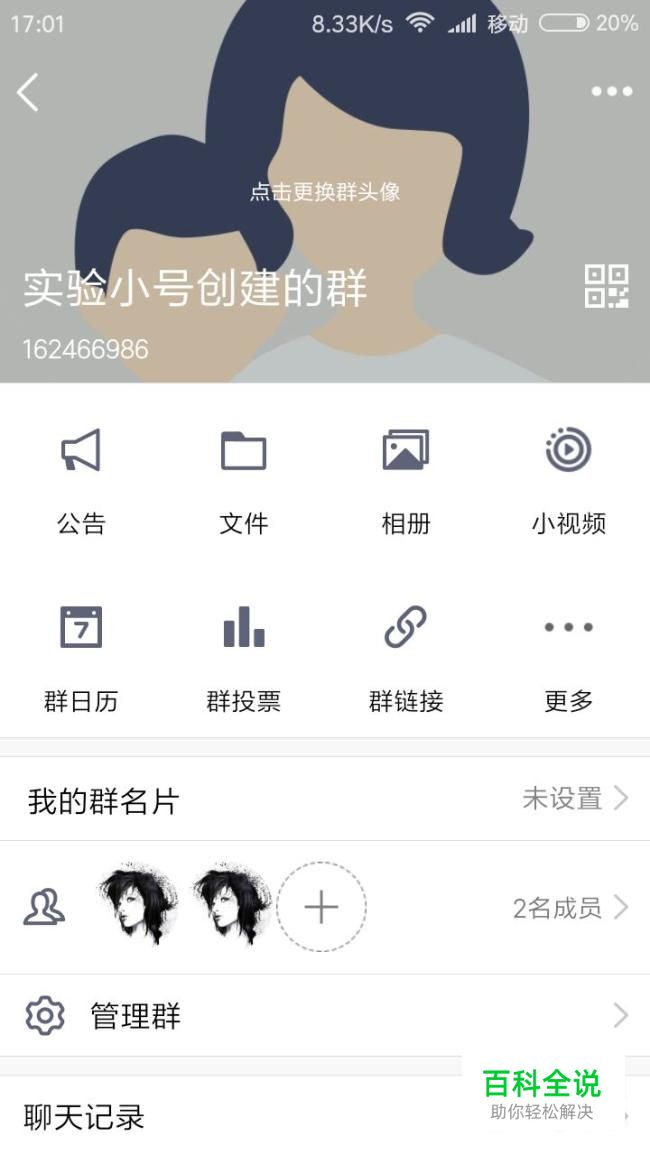This screenshot has width=650, height=1155.
Task: Open 我的群名片 row
Action: 325,799
